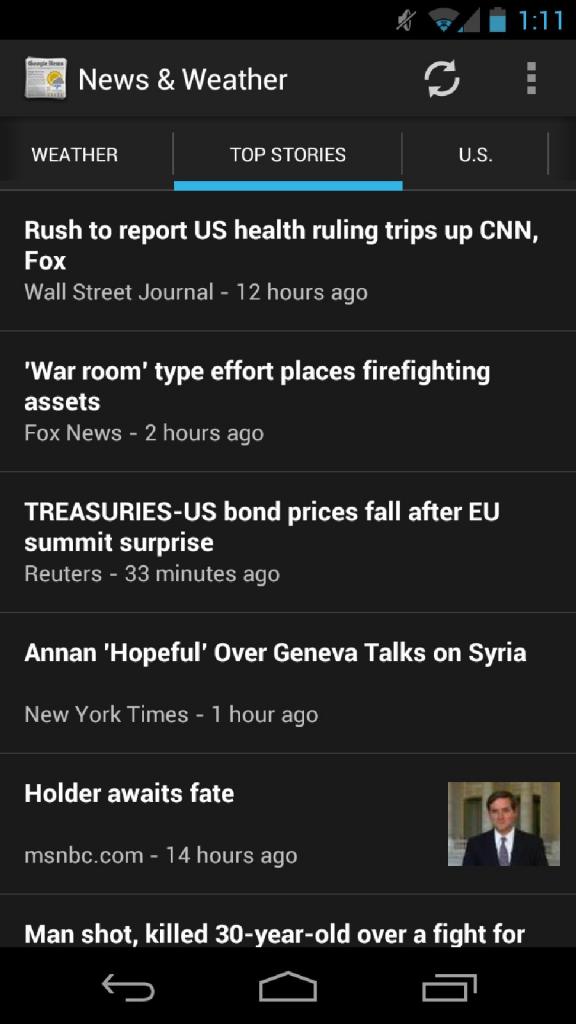Go back with the system back button
Viewport: 576px width, 1024px height.
[x=128, y=987]
